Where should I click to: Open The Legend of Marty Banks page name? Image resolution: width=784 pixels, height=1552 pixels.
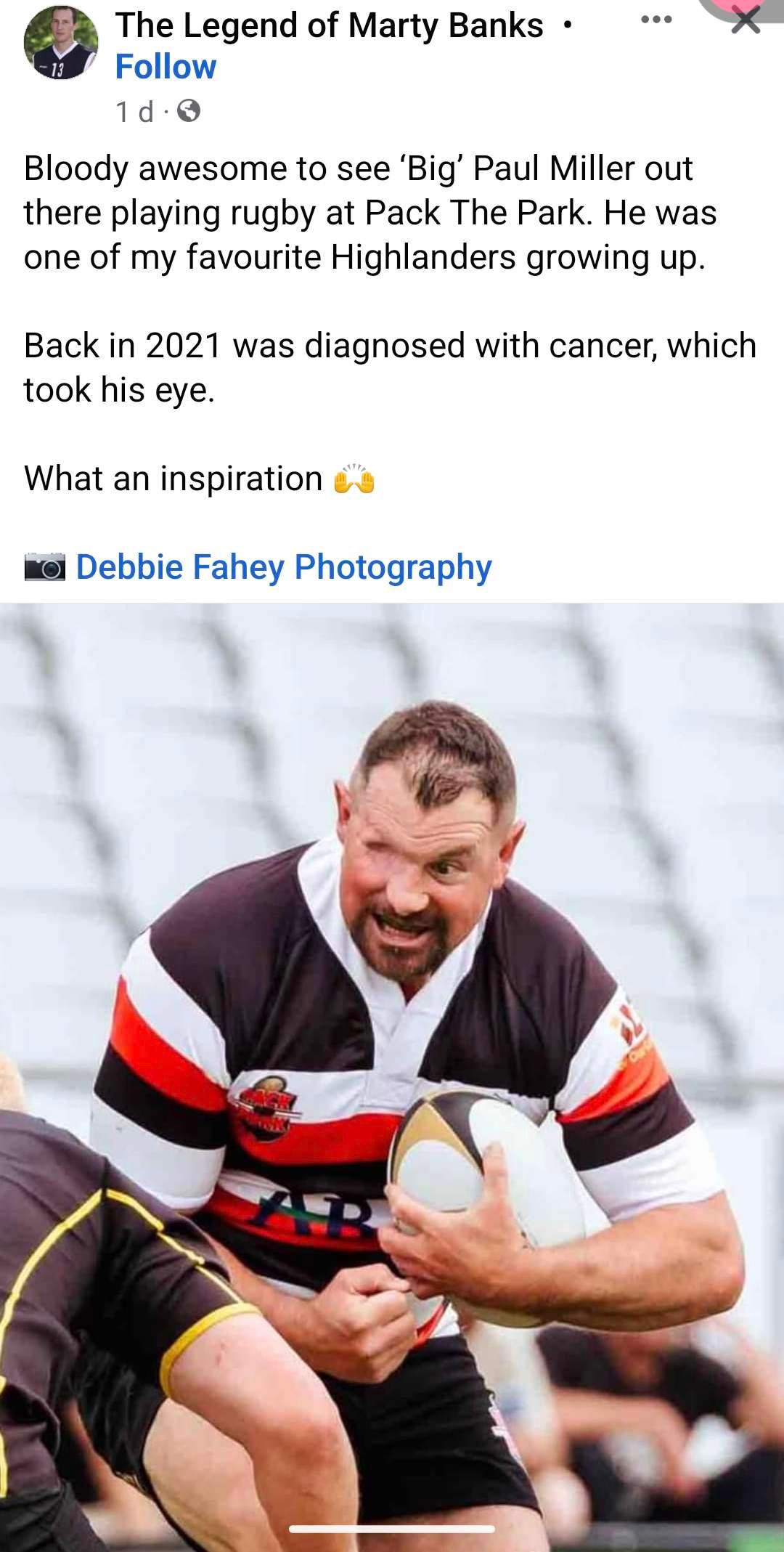(329, 26)
